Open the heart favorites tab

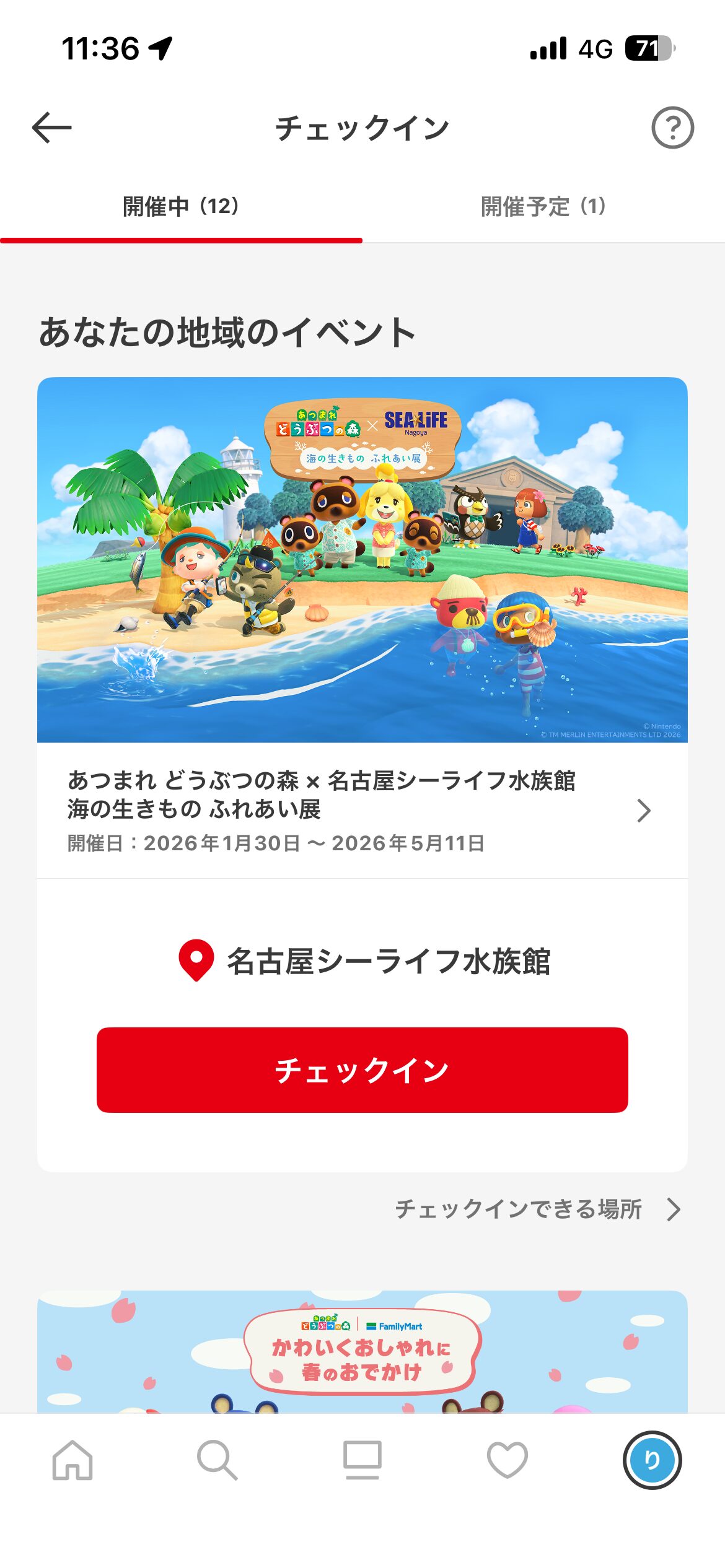click(x=507, y=1460)
